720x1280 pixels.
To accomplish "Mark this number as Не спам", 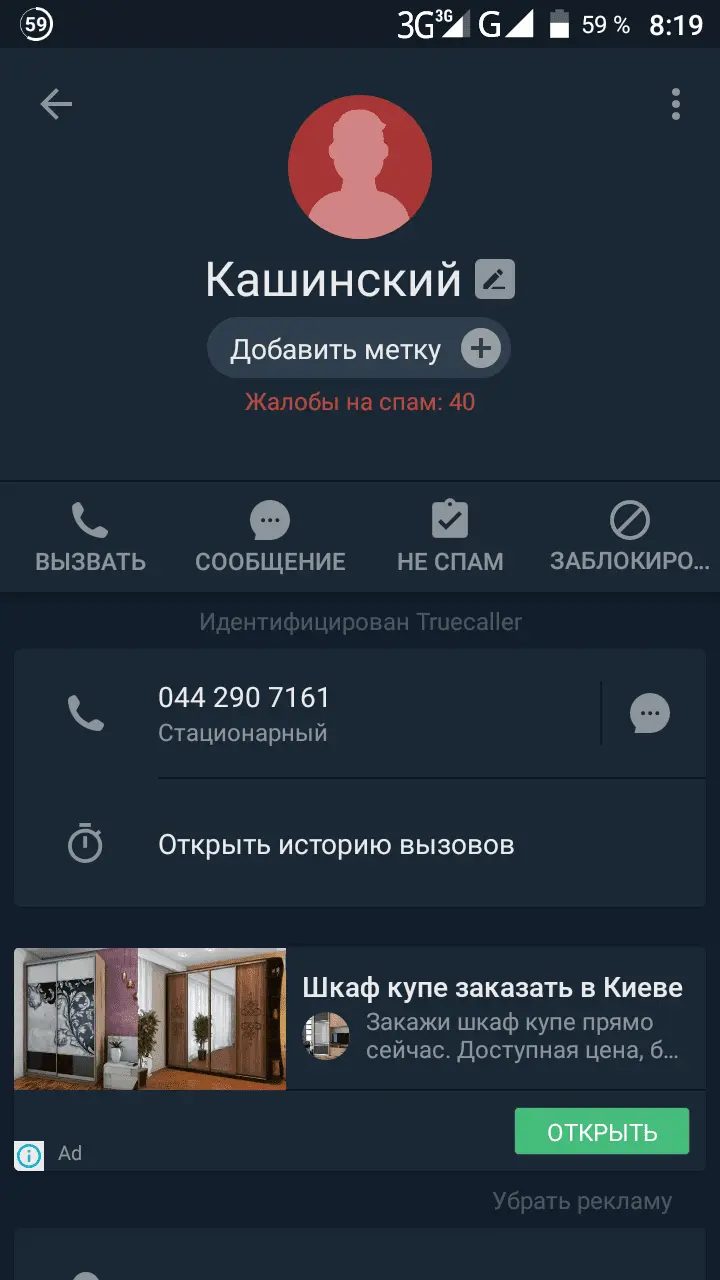I will (x=450, y=537).
